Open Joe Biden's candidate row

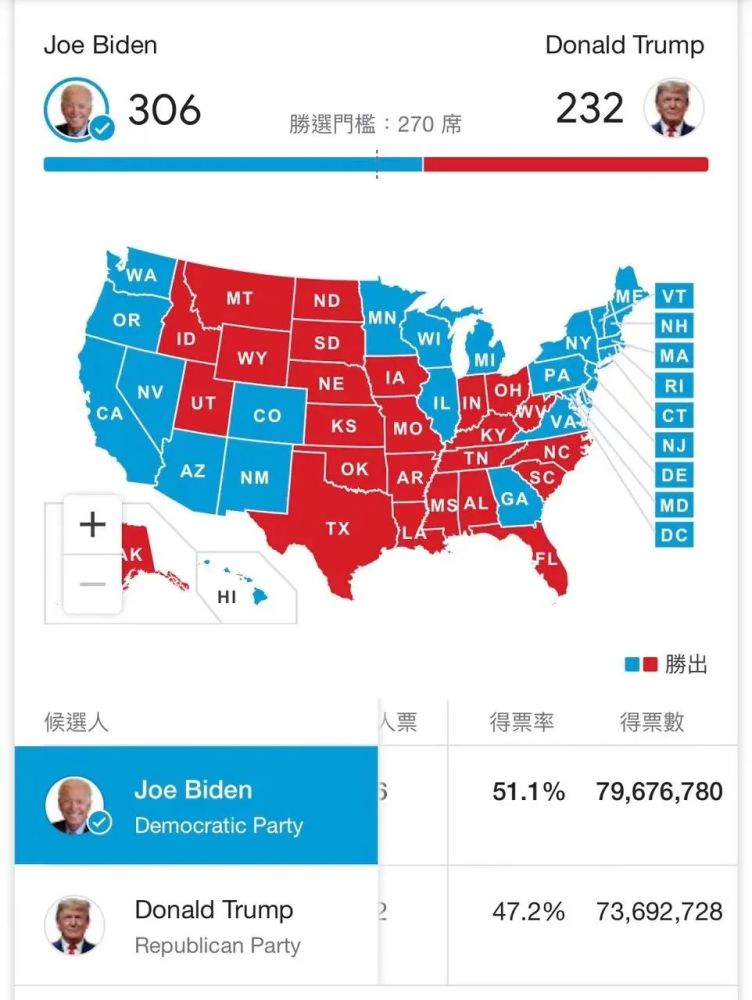(196, 806)
